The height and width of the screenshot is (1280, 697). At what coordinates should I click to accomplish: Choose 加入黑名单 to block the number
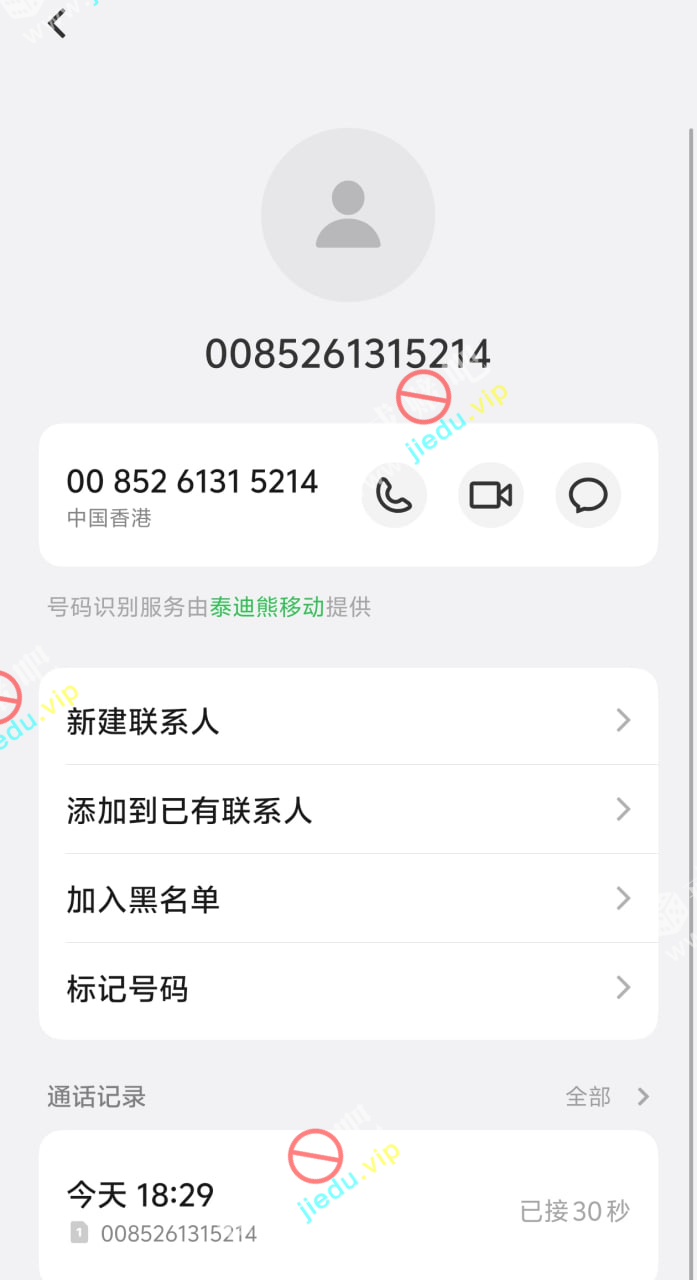click(348, 899)
